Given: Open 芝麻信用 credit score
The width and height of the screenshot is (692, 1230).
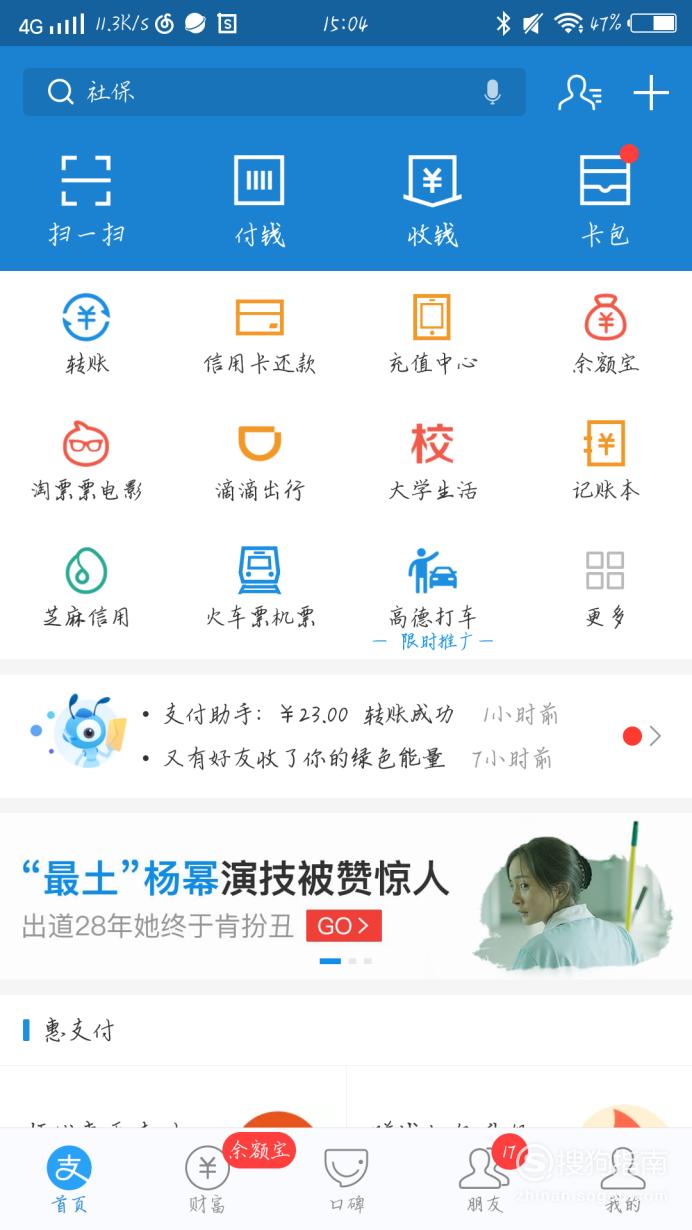Looking at the screenshot, I should pyautogui.click(x=86, y=588).
